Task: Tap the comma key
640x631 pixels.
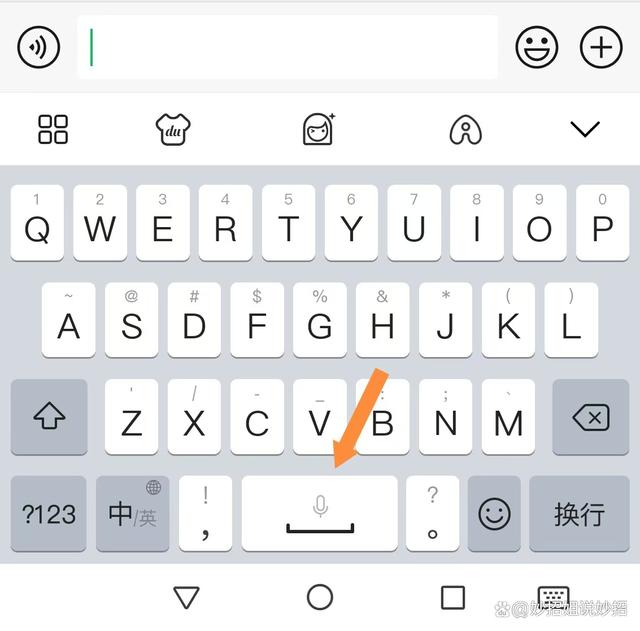Action: pos(205,514)
